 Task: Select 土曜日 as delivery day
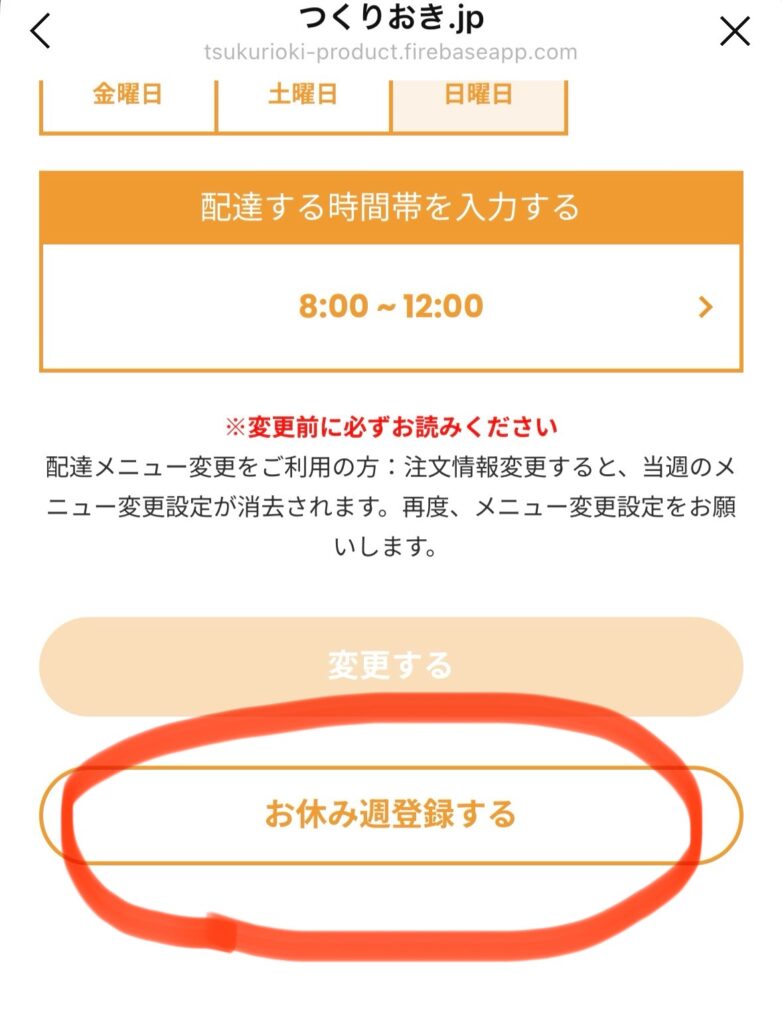coord(303,98)
